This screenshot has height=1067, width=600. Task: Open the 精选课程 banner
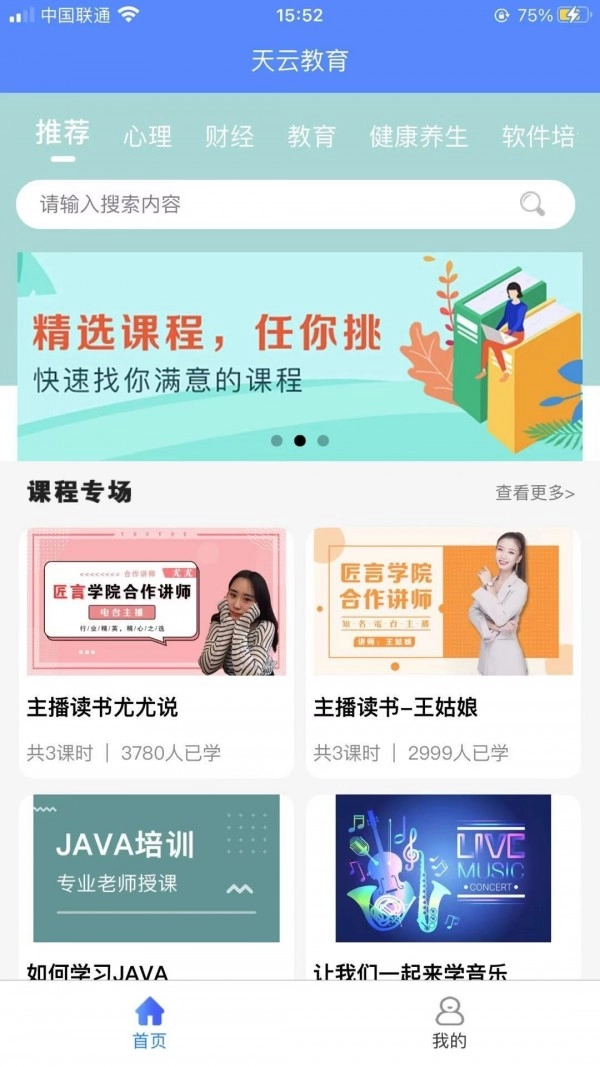[299, 355]
